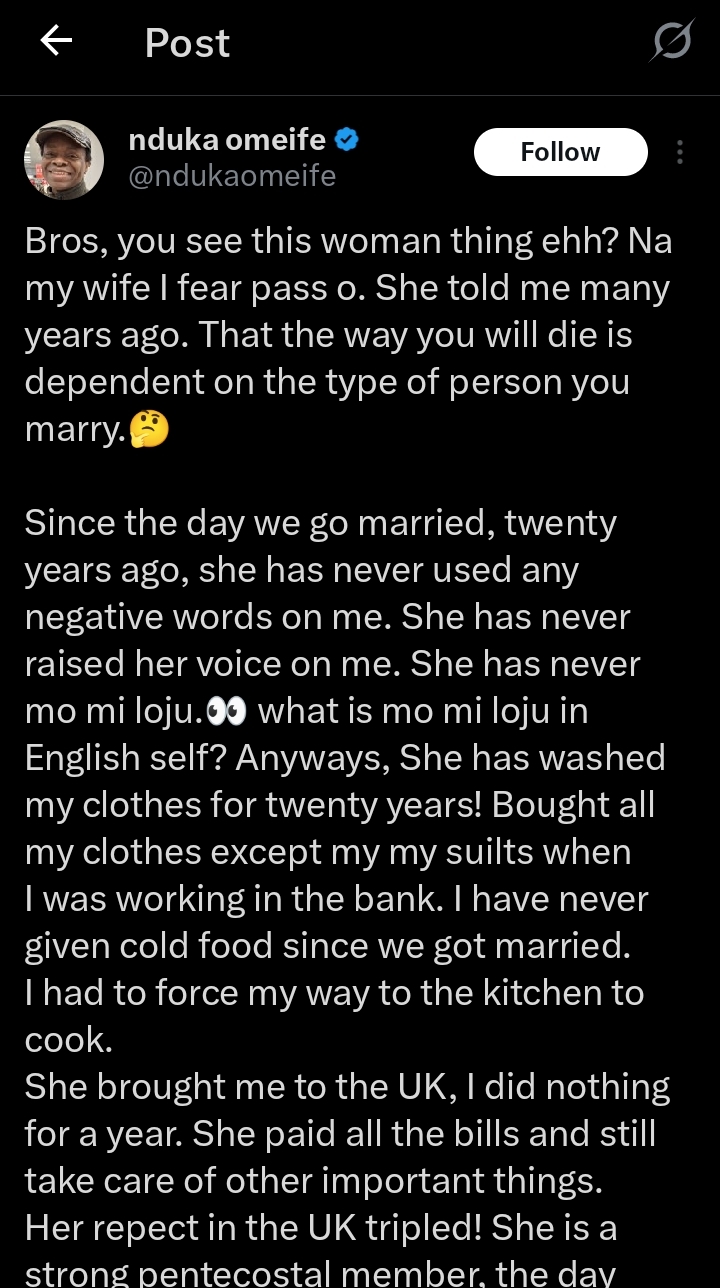
Task: Open nduka omeife's profile picture
Action: 64,160
